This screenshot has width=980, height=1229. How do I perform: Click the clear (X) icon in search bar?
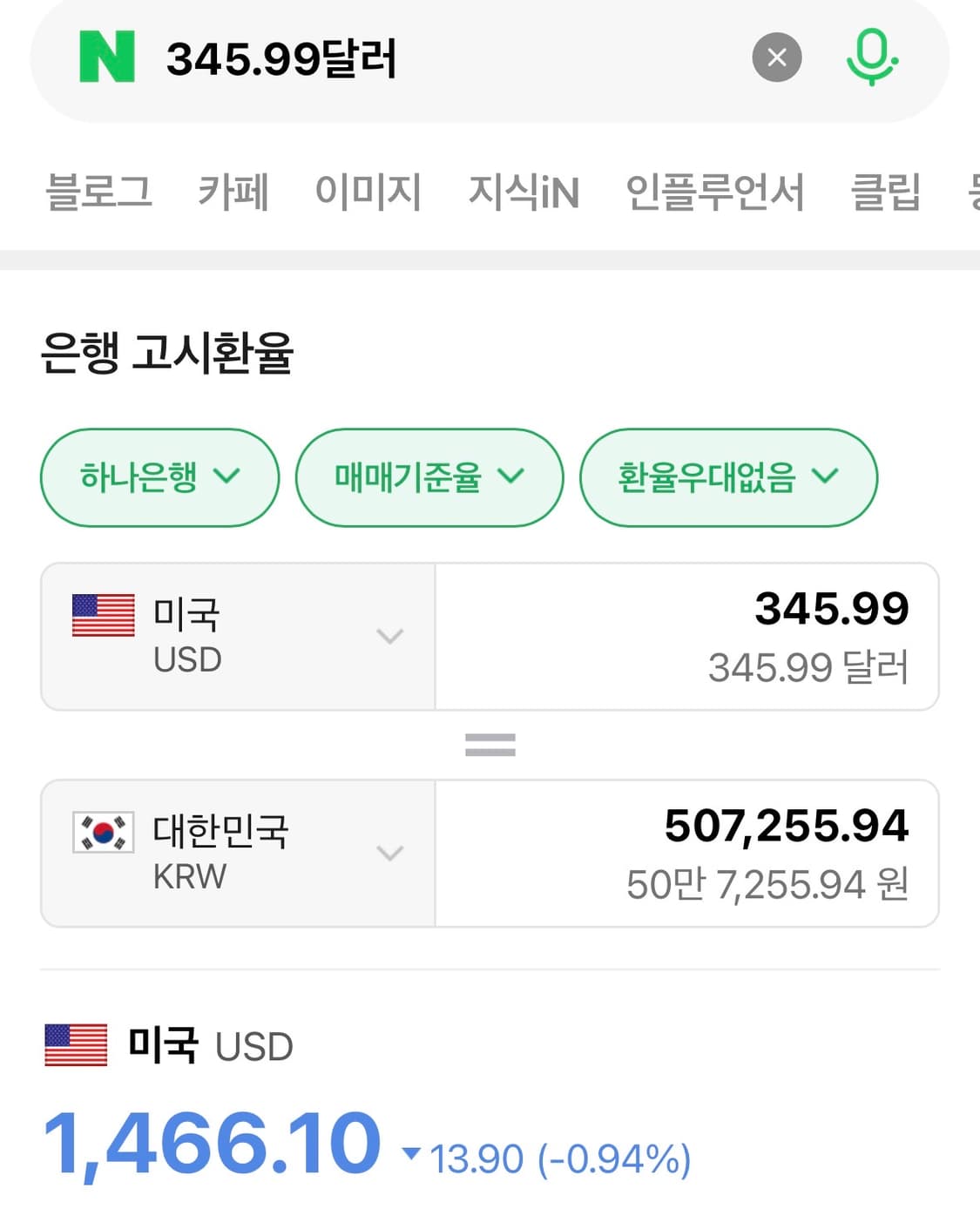[776, 57]
